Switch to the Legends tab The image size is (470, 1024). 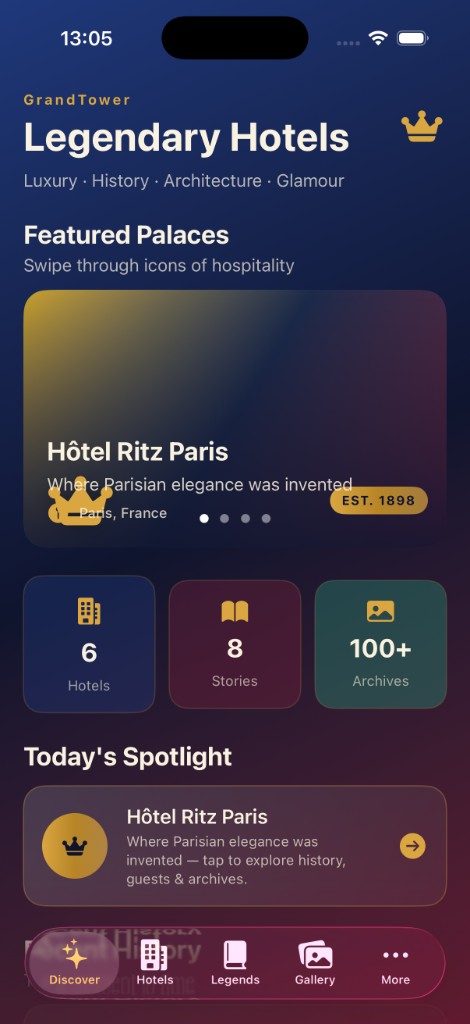pyautogui.click(x=235, y=963)
